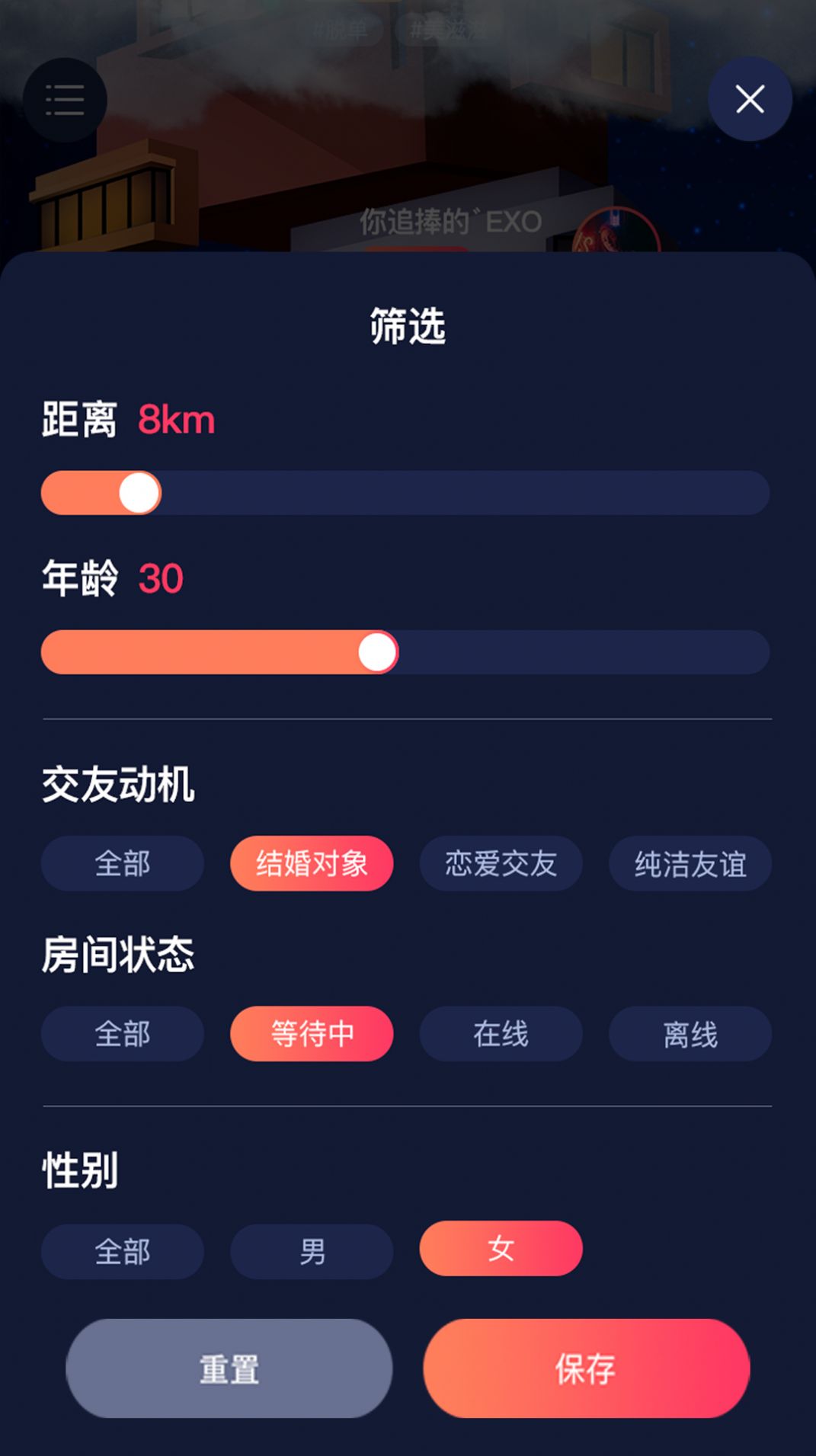Select 离线 room status
This screenshot has width=816, height=1456.
pos(689,1033)
